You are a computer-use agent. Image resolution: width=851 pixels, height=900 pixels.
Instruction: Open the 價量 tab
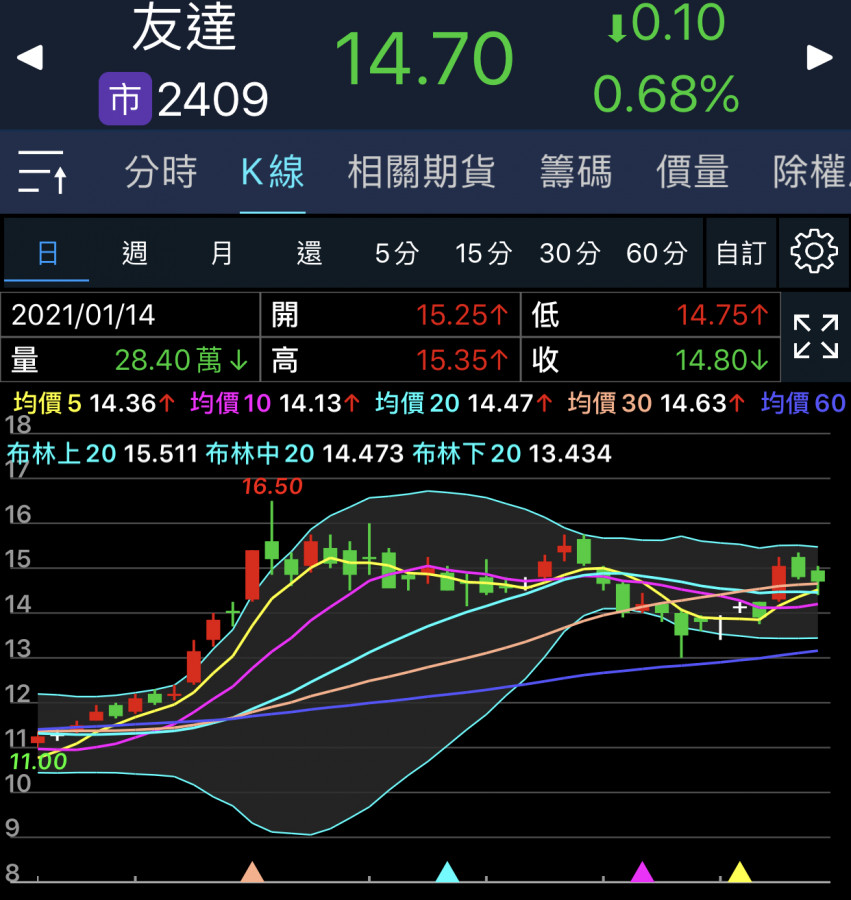click(692, 173)
